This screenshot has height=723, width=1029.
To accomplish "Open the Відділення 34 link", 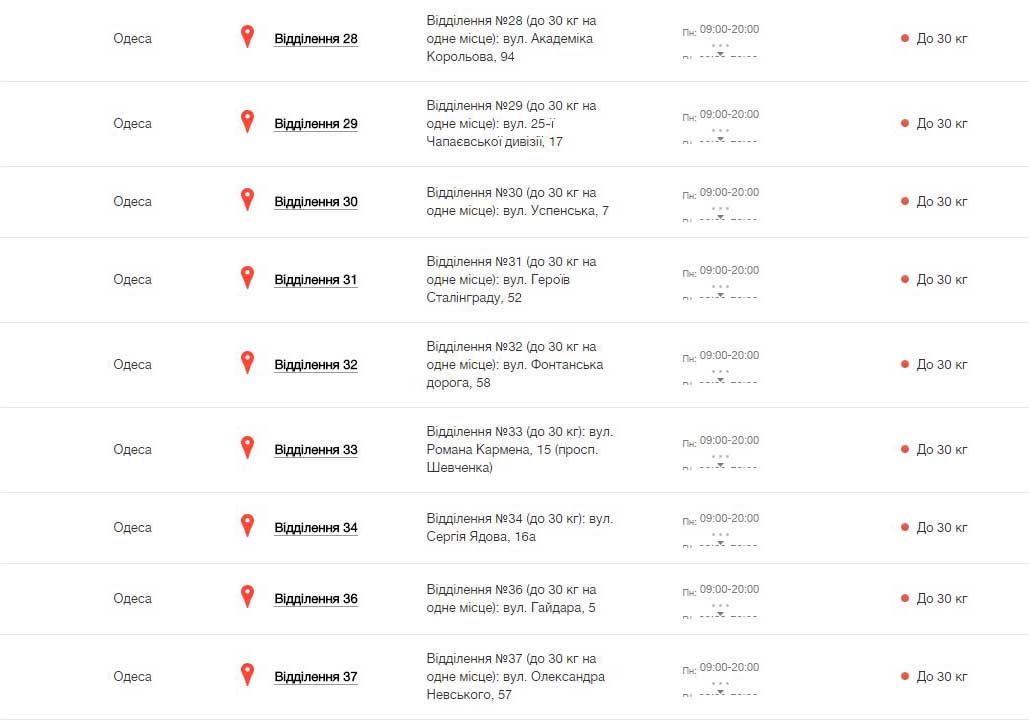I will tap(315, 528).
